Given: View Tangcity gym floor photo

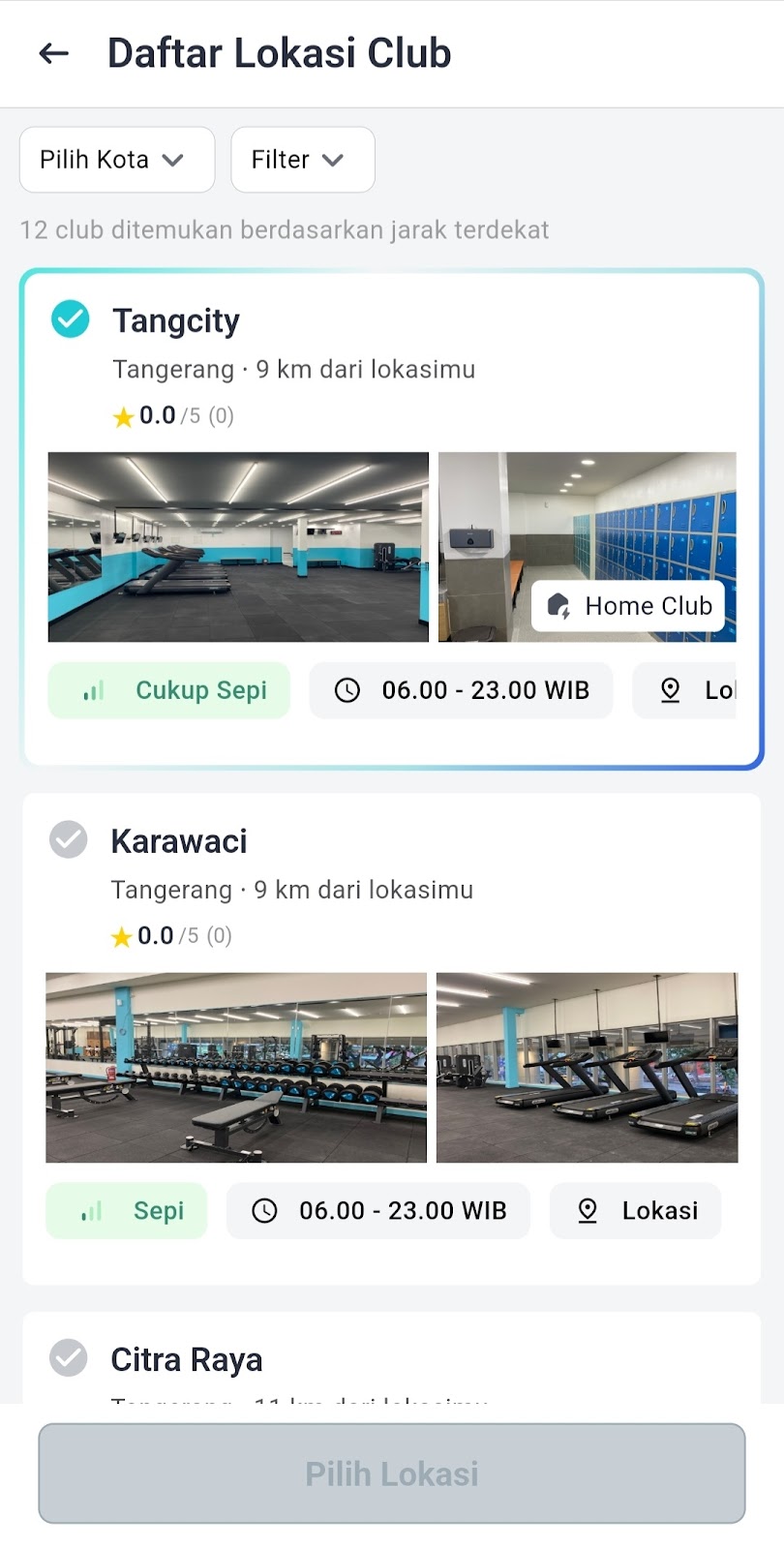Looking at the screenshot, I should click(238, 547).
